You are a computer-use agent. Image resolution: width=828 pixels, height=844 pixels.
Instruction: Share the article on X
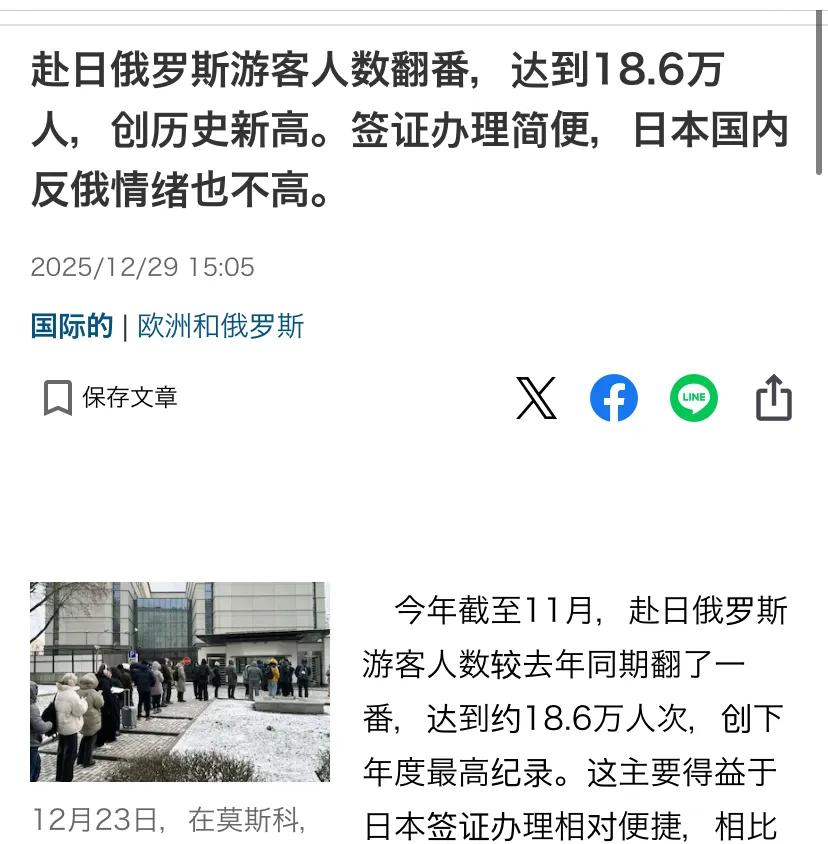click(x=536, y=398)
